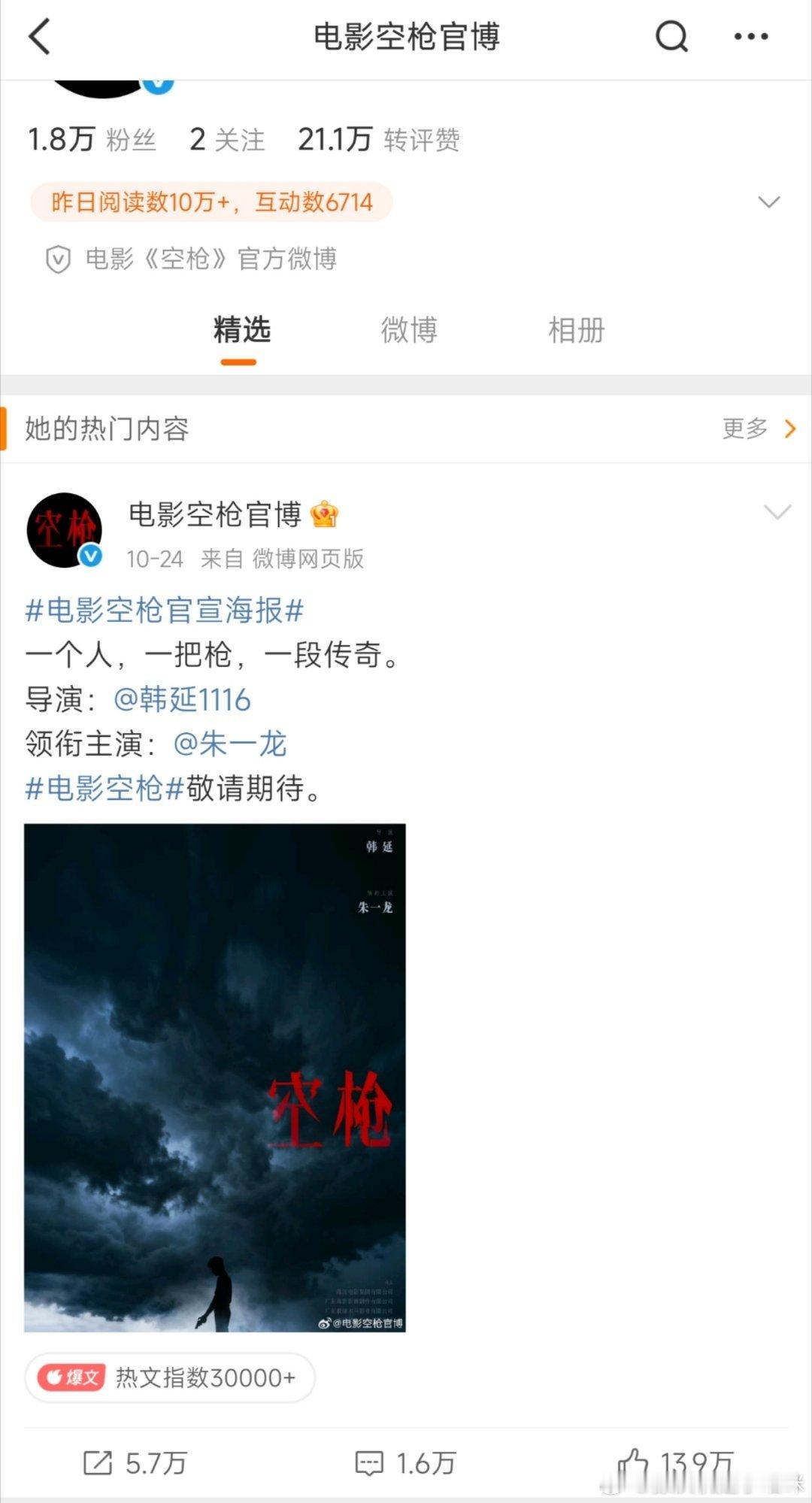This screenshot has width=812, height=1503.
Task: Switch to the 微博 tab
Action: [x=409, y=330]
